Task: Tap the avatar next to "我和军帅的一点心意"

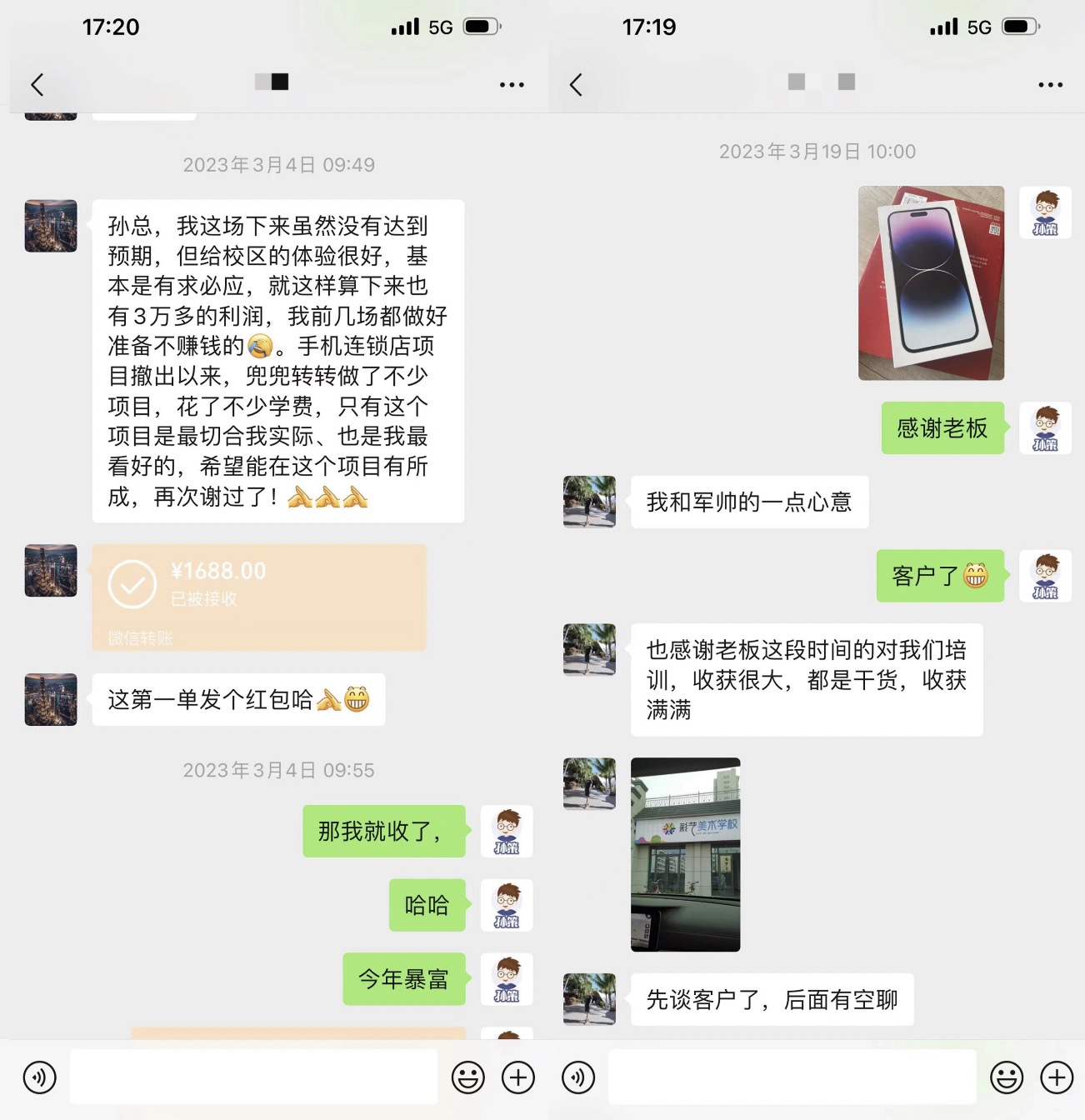Action: [x=588, y=503]
